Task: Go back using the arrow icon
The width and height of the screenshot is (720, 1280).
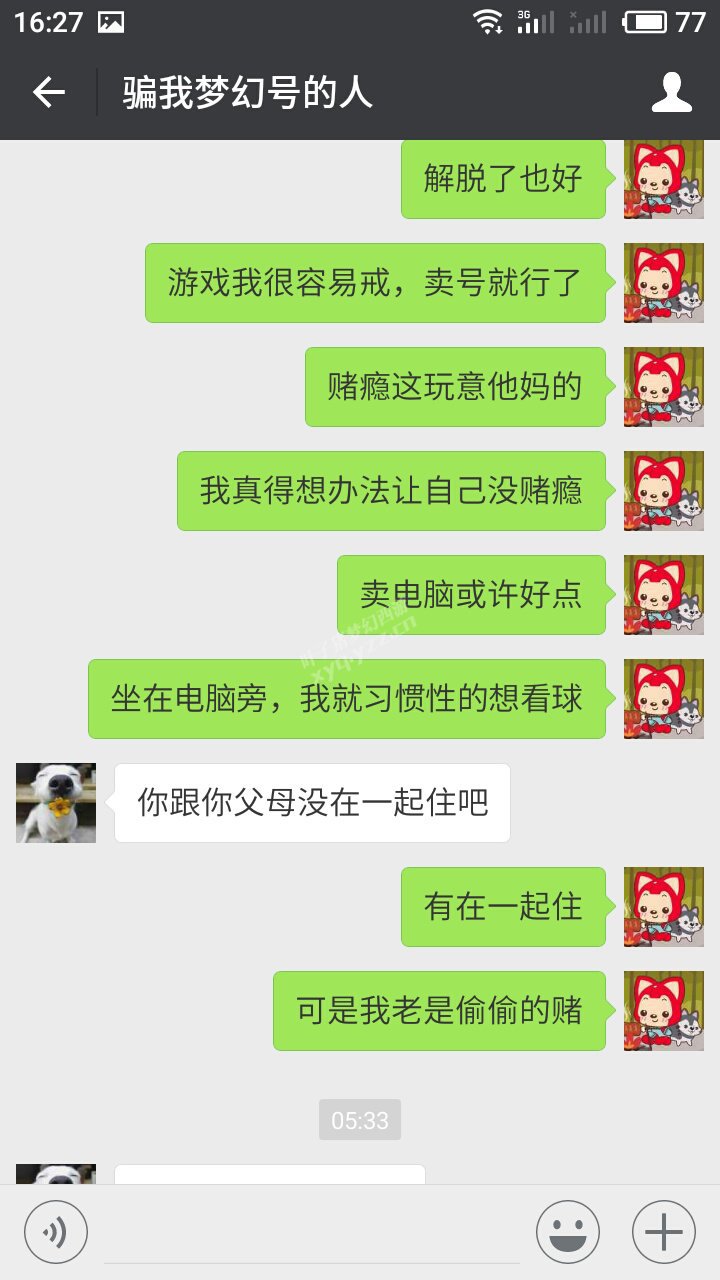Action: click(x=48, y=93)
